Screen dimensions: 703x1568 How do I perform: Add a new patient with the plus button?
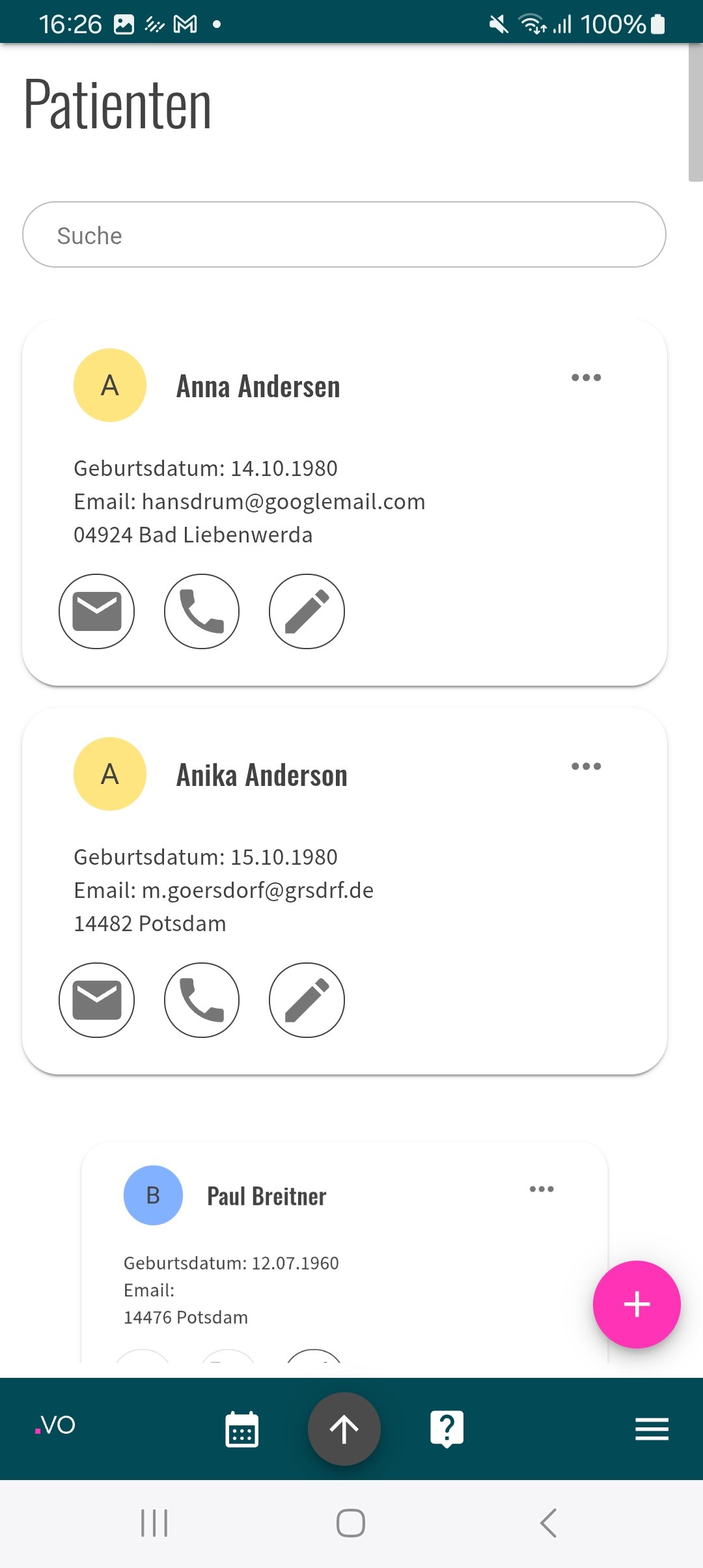(637, 1304)
